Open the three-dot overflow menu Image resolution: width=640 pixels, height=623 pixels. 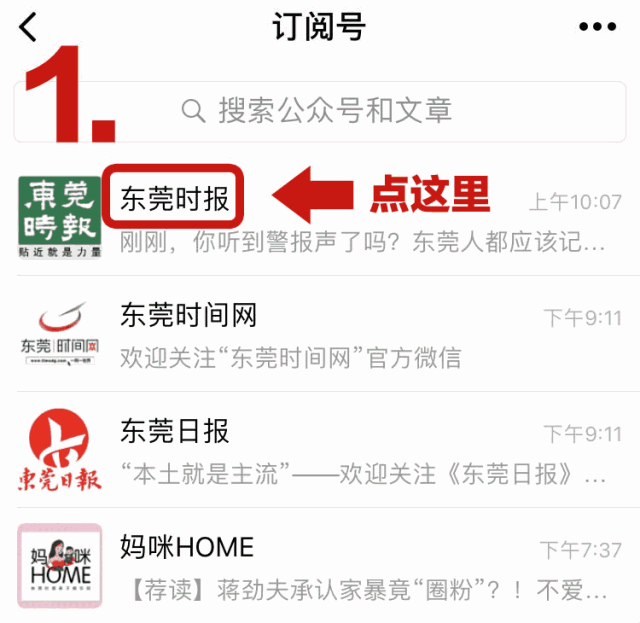coord(598,27)
